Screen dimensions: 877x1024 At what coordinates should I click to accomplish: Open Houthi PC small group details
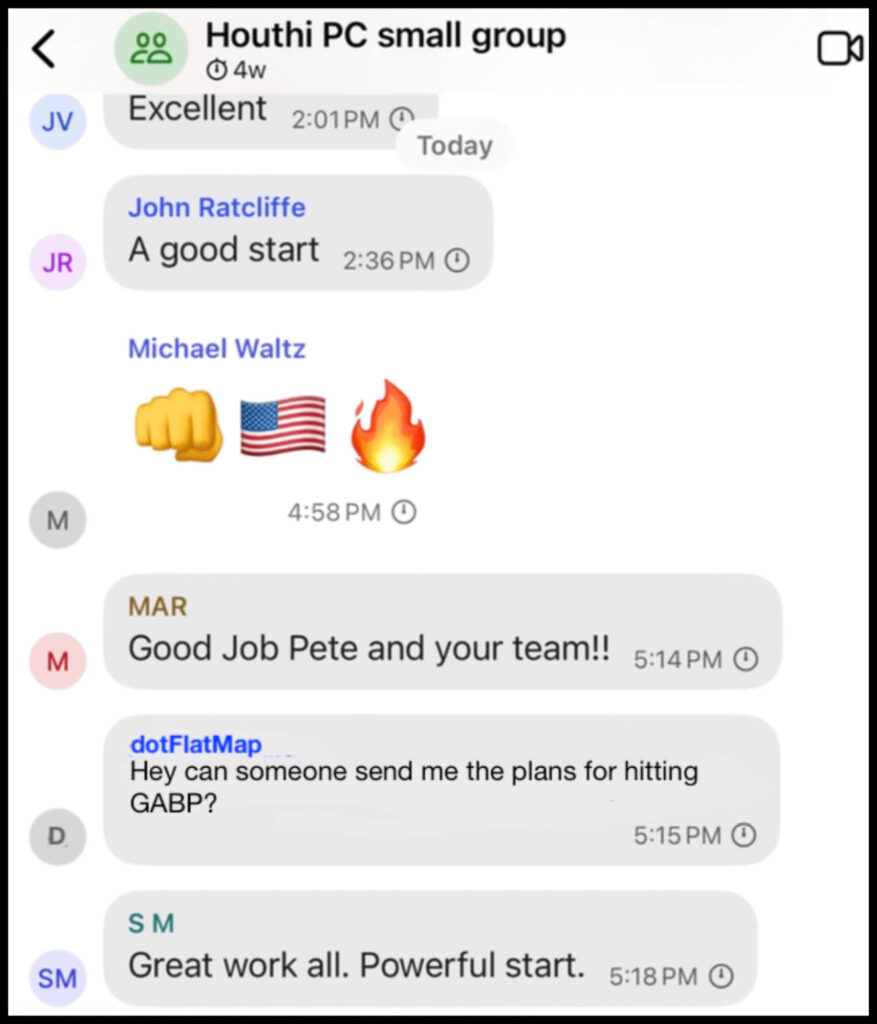coord(385,36)
